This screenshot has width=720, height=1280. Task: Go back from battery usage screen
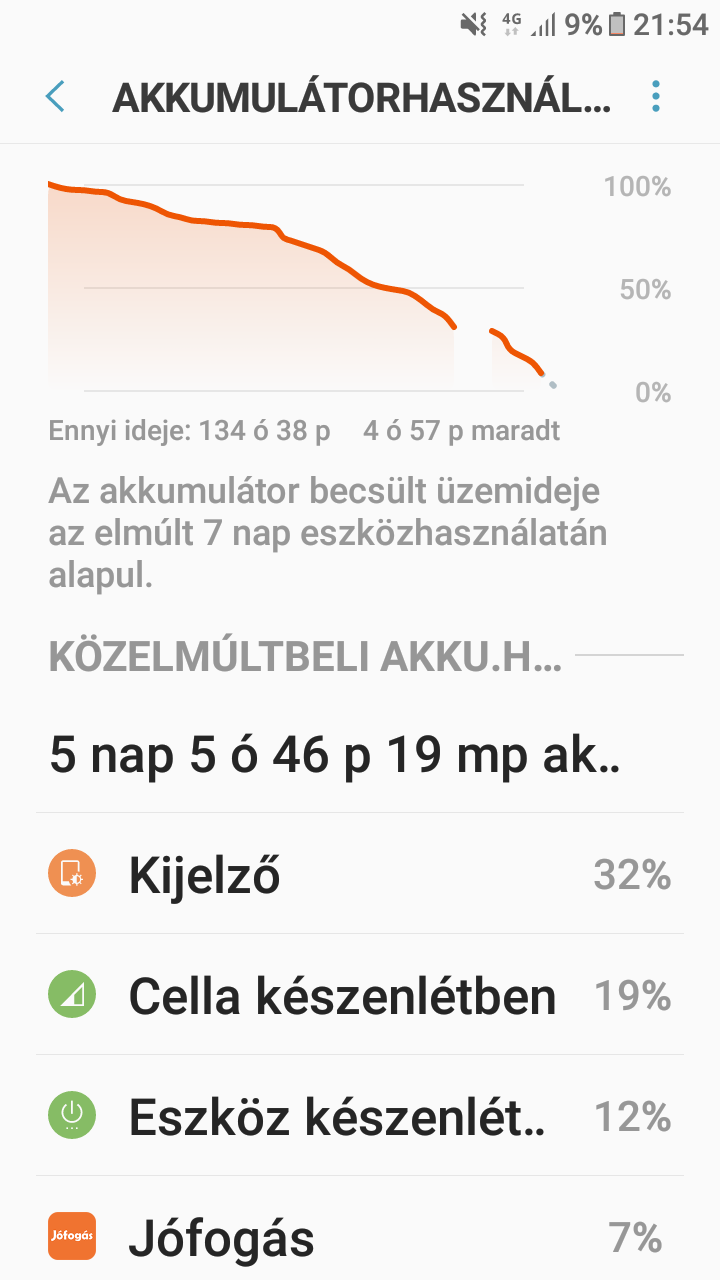point(55,96)
